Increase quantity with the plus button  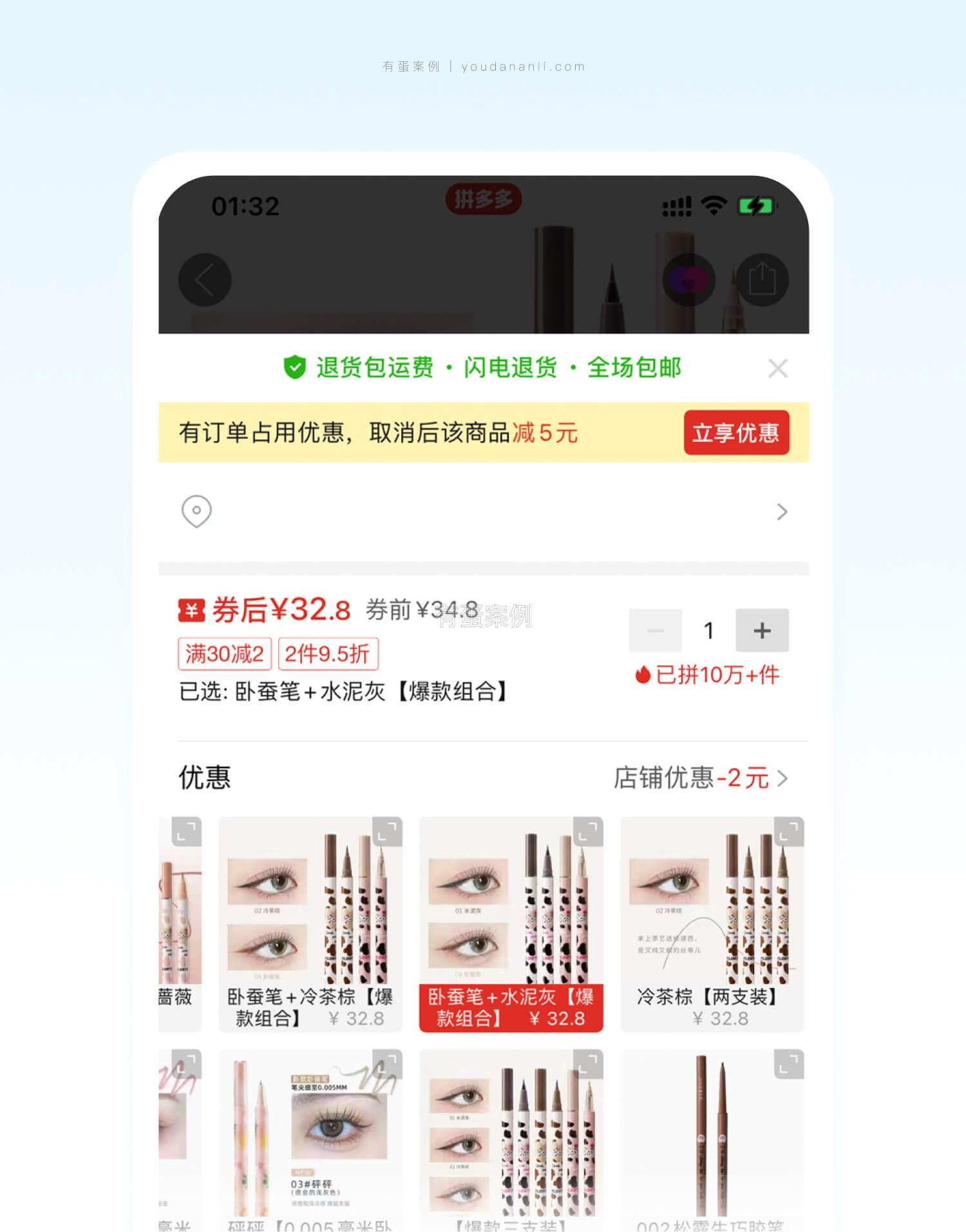762,630
